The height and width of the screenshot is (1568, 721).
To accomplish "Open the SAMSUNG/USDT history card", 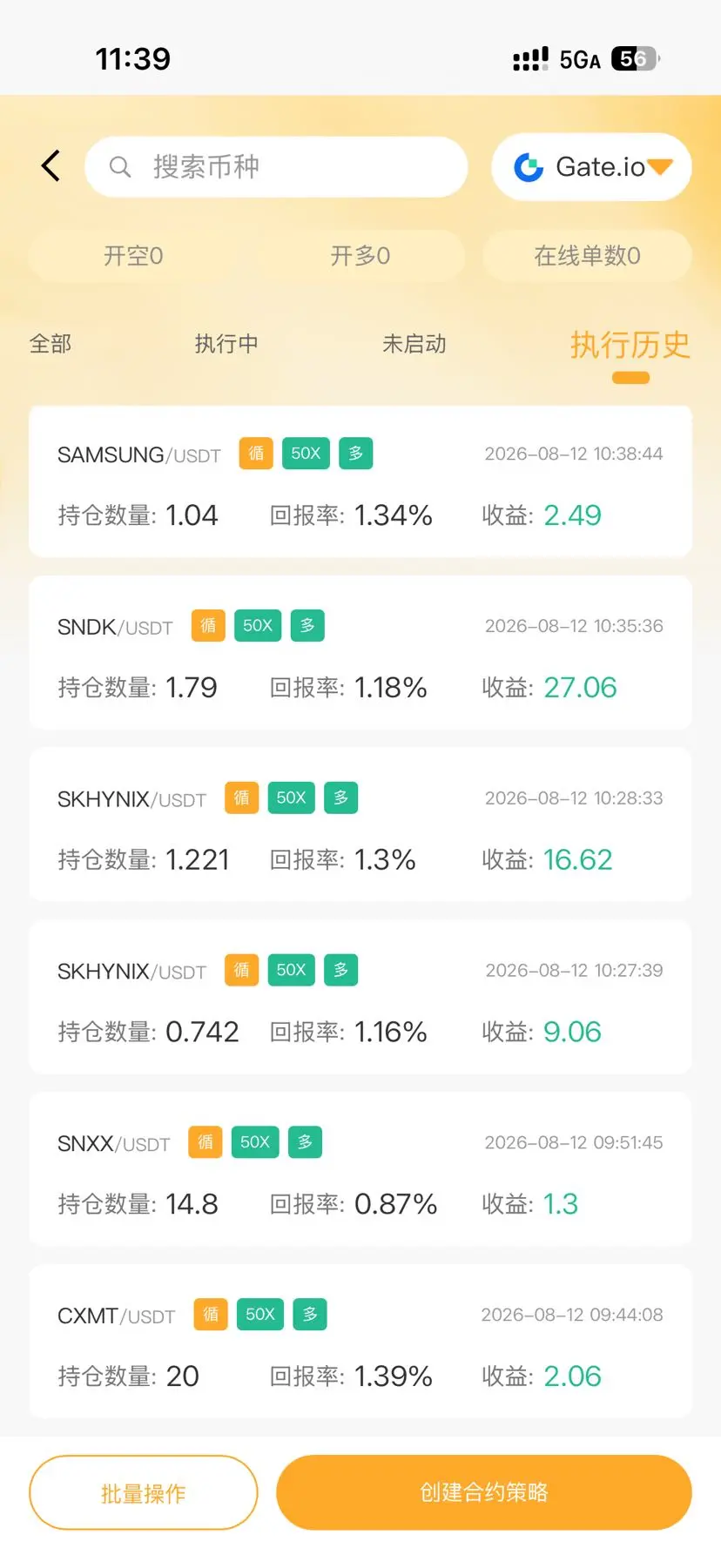I will (x=360, y=481).
